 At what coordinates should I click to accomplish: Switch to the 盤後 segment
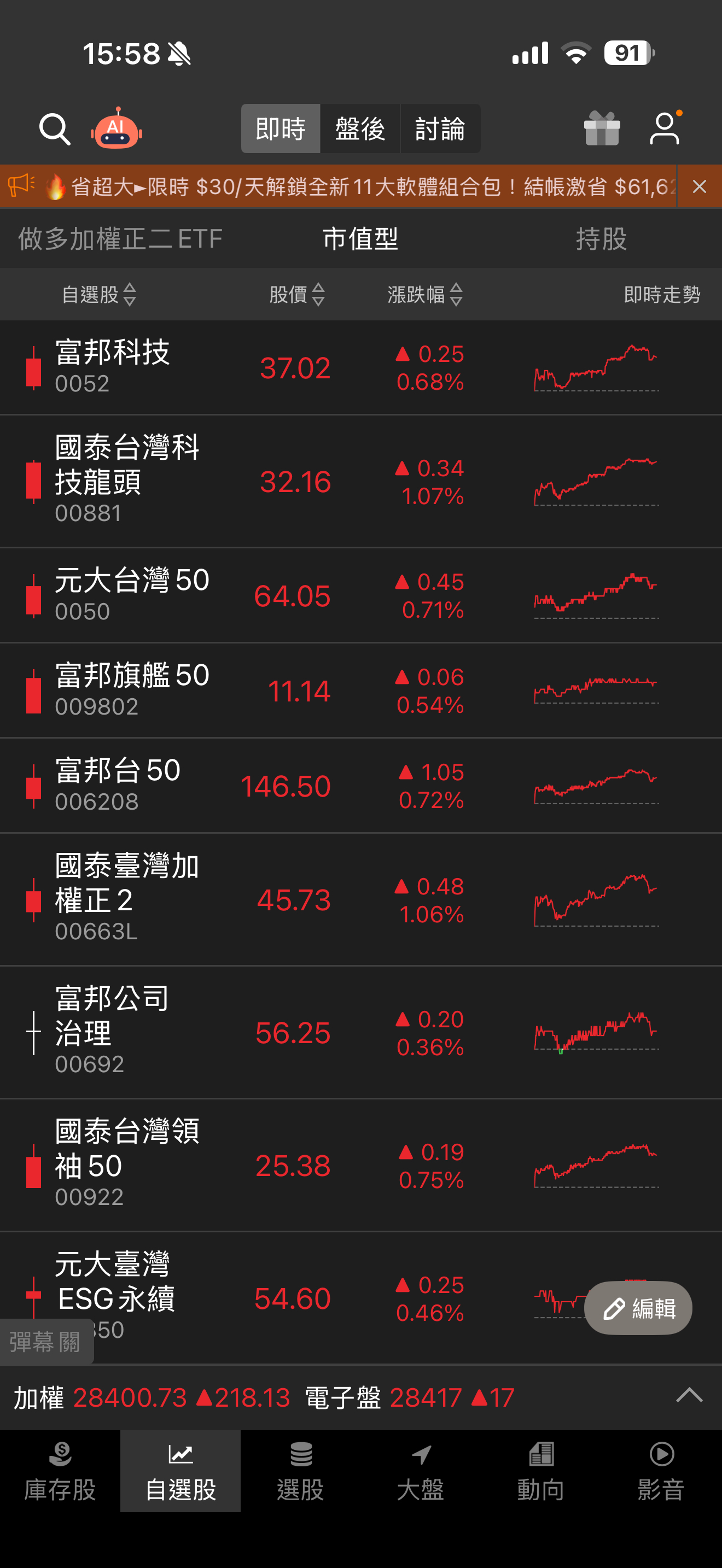point(360,129)
